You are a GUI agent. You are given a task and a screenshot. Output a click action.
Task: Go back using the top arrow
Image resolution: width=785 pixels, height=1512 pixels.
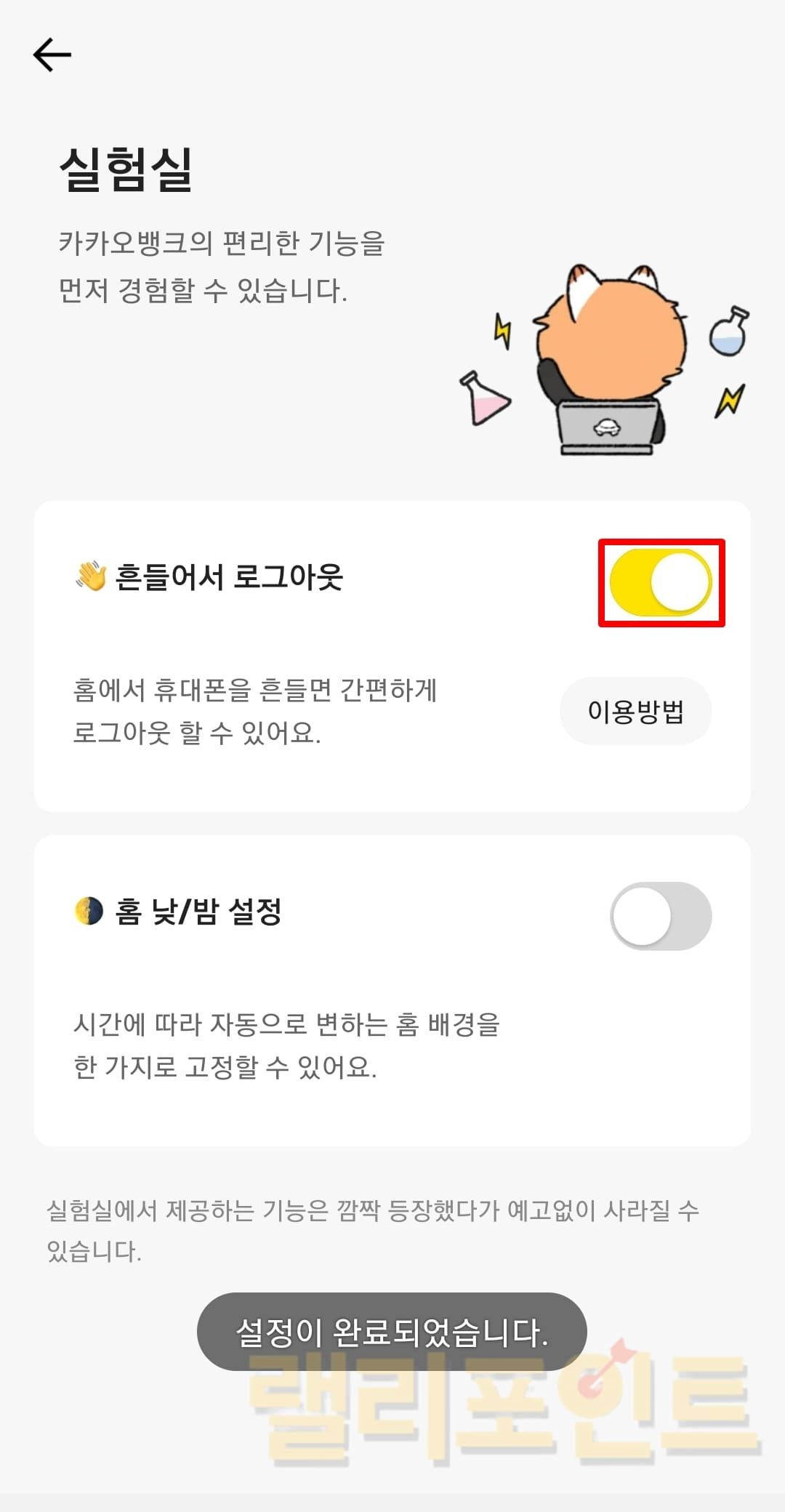pos(52,55)
